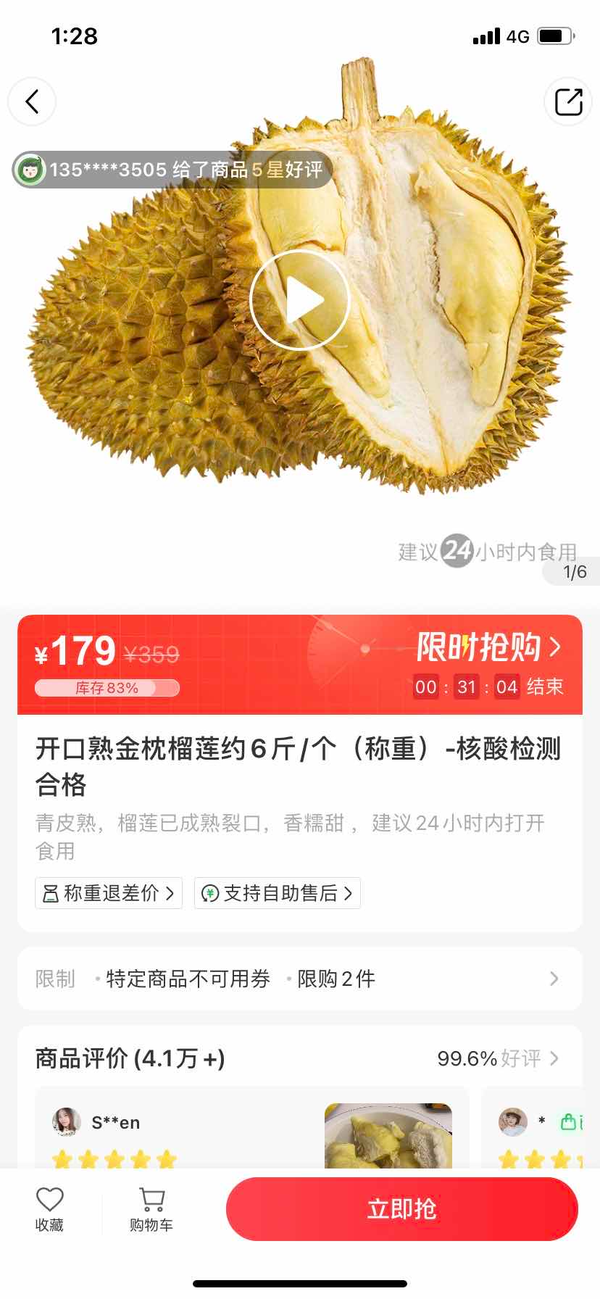Open the 限时抢购 flash sale banner
600x1299 pixels.
click(488, 648)
